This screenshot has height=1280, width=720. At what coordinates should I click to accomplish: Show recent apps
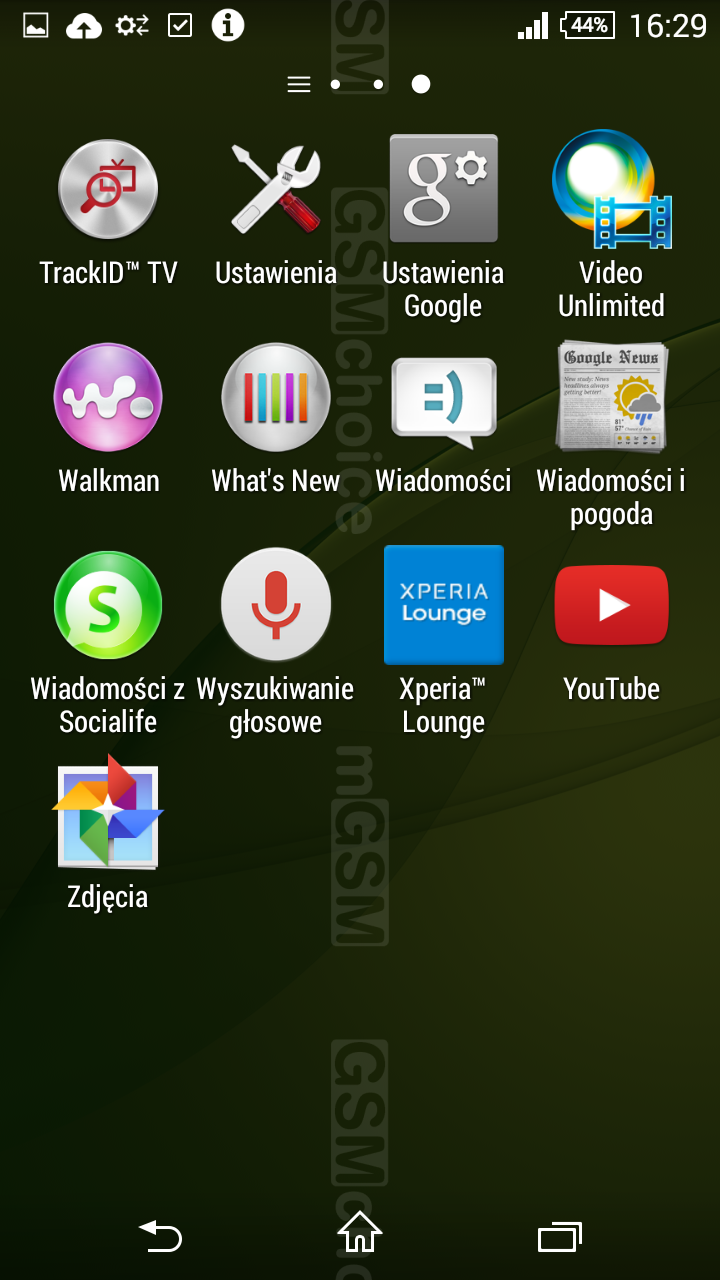[x=560, y=1237]
